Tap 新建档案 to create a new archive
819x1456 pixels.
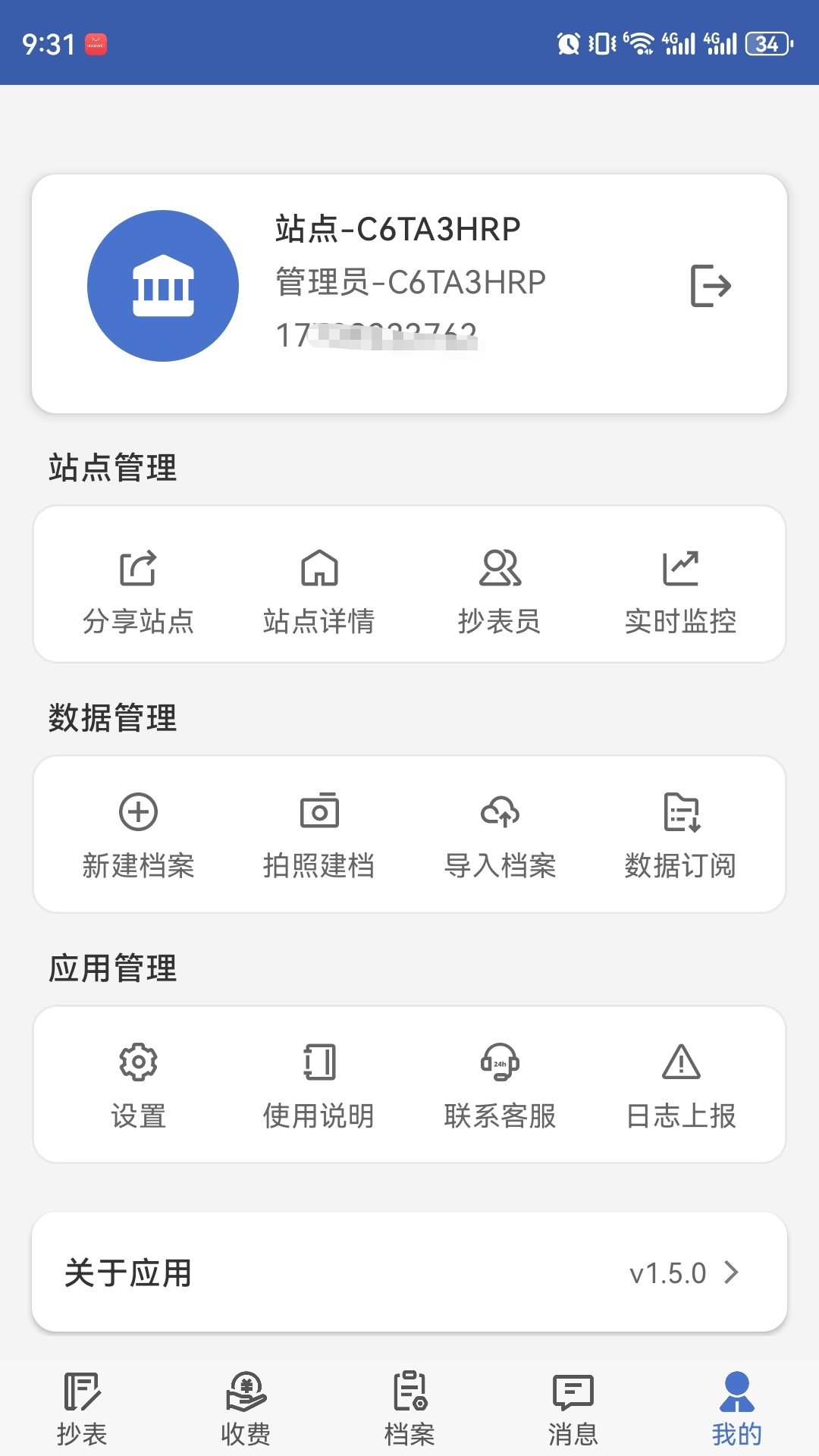[x=138, y=813]
